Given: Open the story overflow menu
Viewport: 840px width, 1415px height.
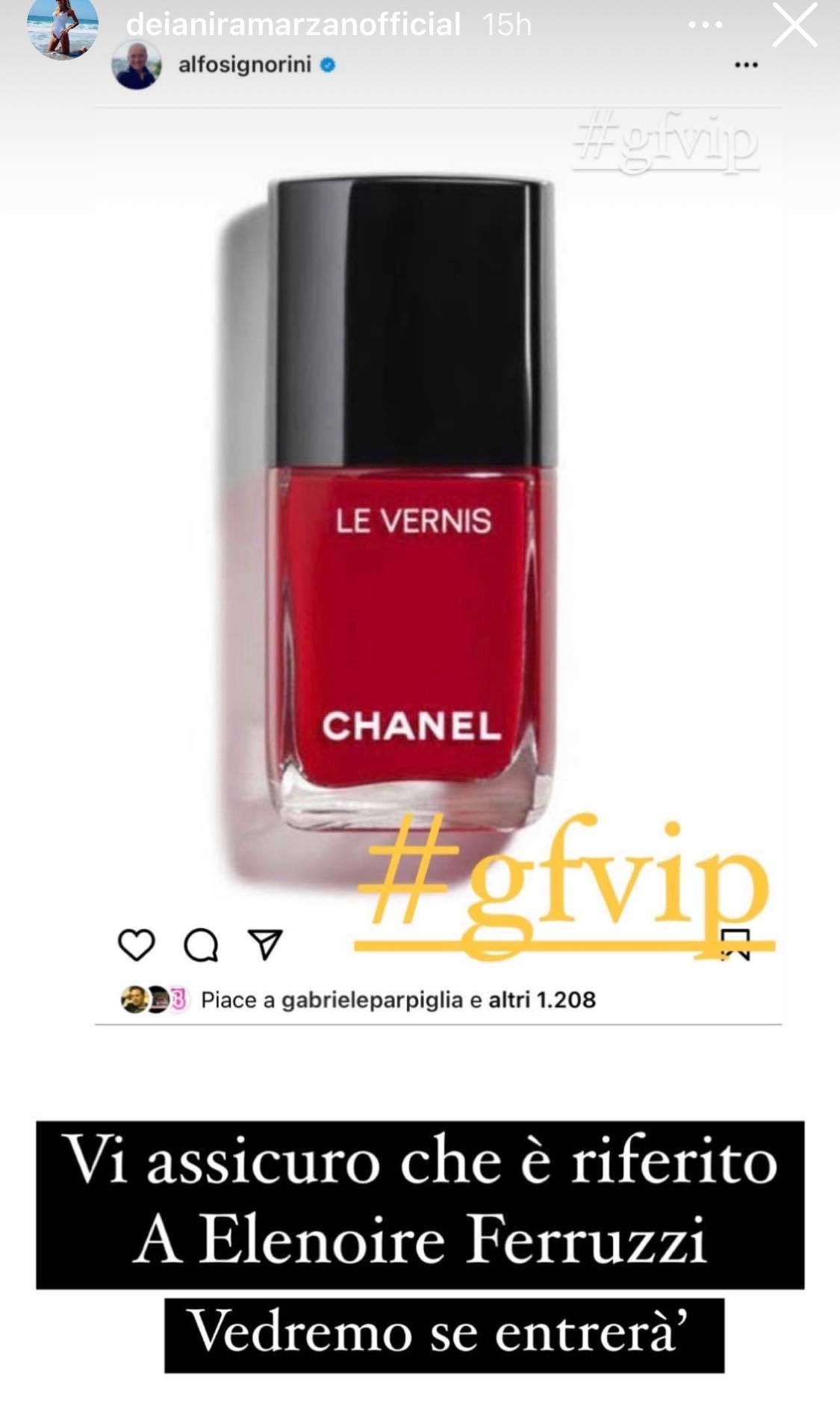Looking at the screenshot, I should (705, 25).
